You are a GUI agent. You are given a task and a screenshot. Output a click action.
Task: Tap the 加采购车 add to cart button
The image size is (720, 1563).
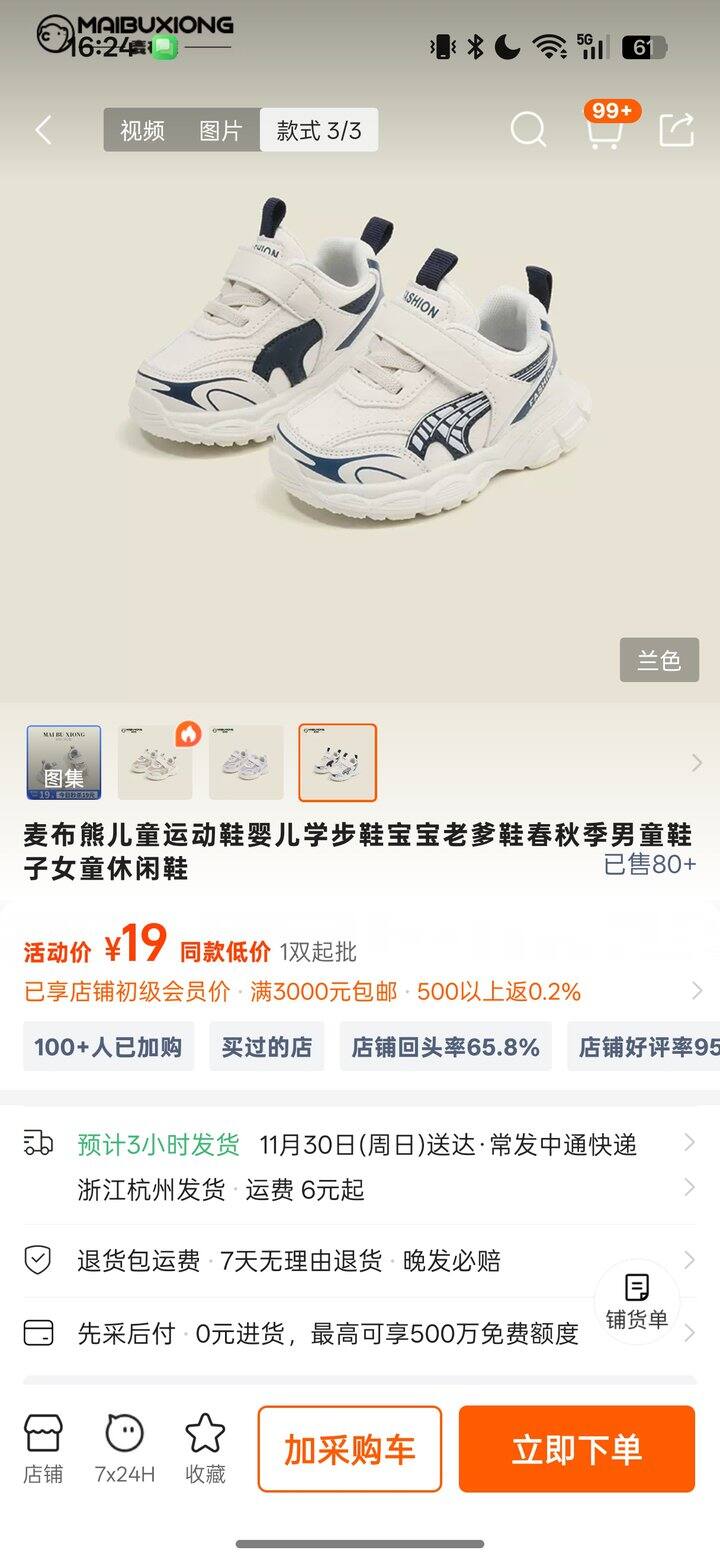[x=349, y=1447]
